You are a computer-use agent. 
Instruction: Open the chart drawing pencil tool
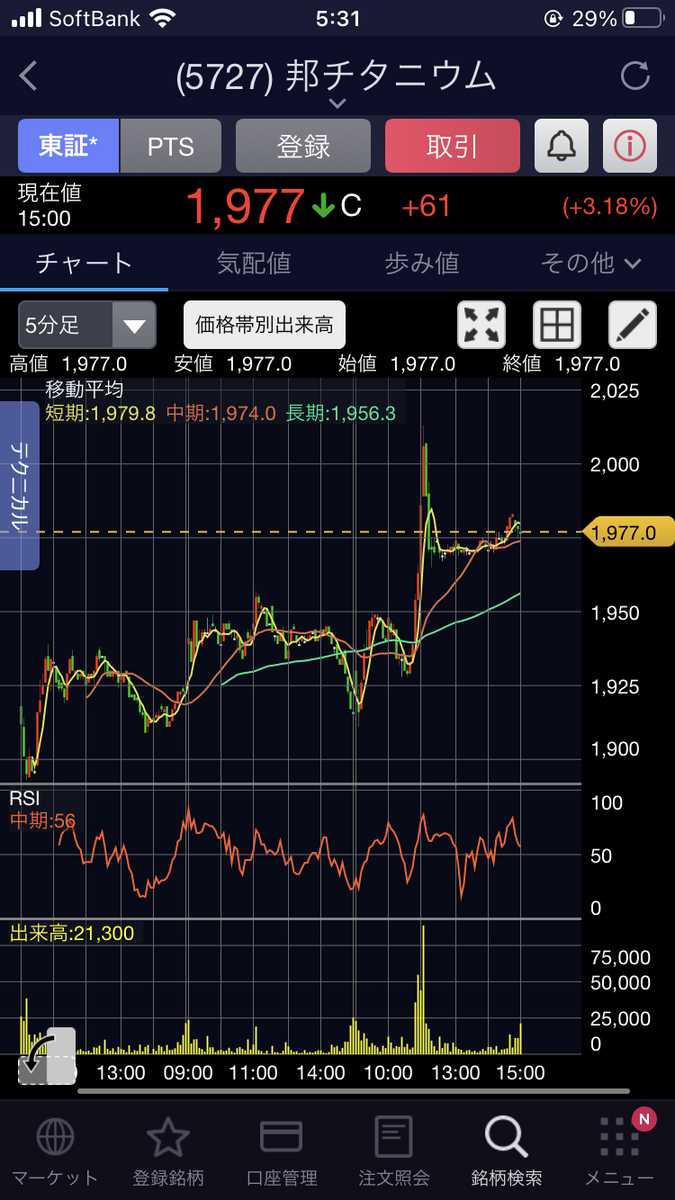pyautogui.click(x=633, y=325)
